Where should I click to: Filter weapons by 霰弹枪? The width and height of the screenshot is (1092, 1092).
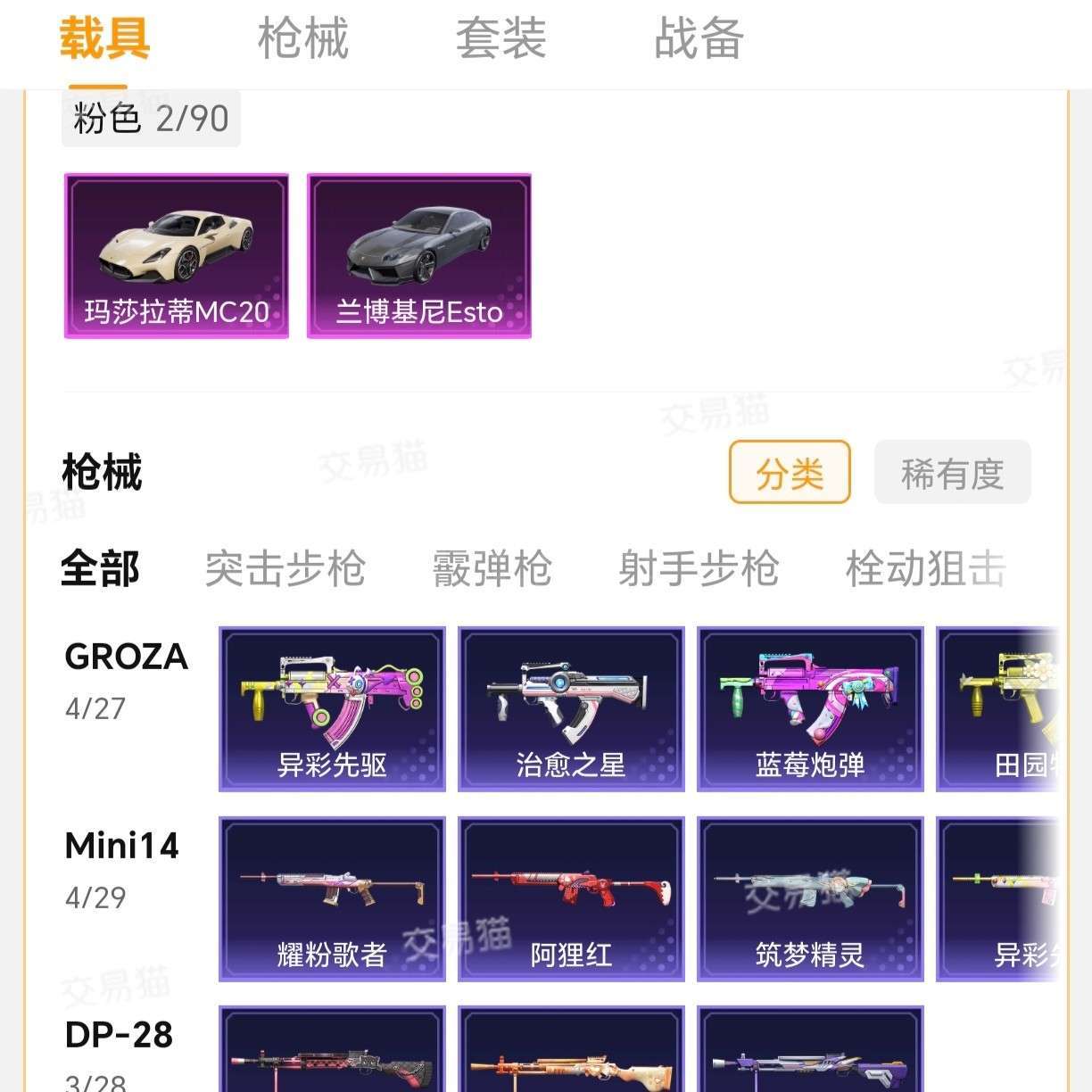point(492,568)
